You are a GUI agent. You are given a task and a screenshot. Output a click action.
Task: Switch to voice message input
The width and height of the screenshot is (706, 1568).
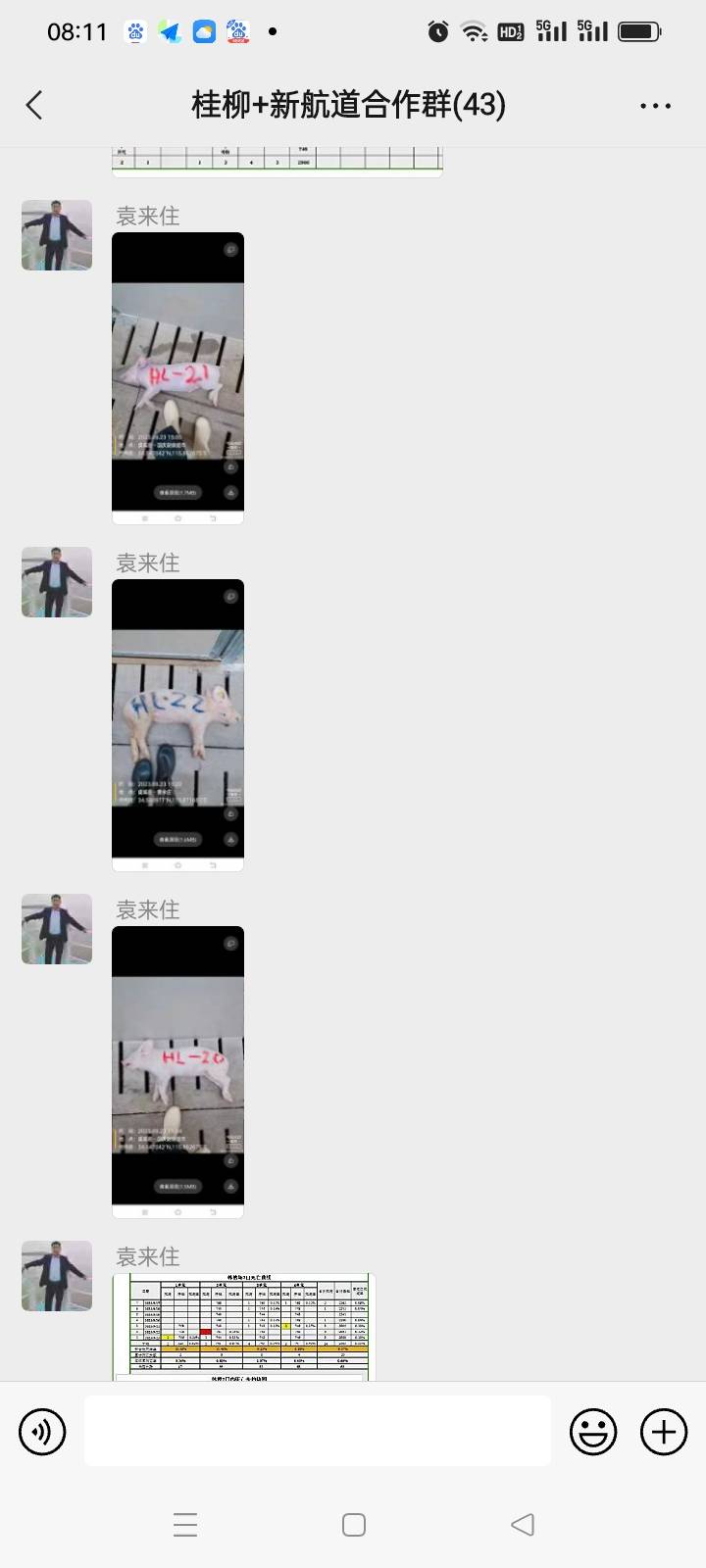click(42, 1432)
